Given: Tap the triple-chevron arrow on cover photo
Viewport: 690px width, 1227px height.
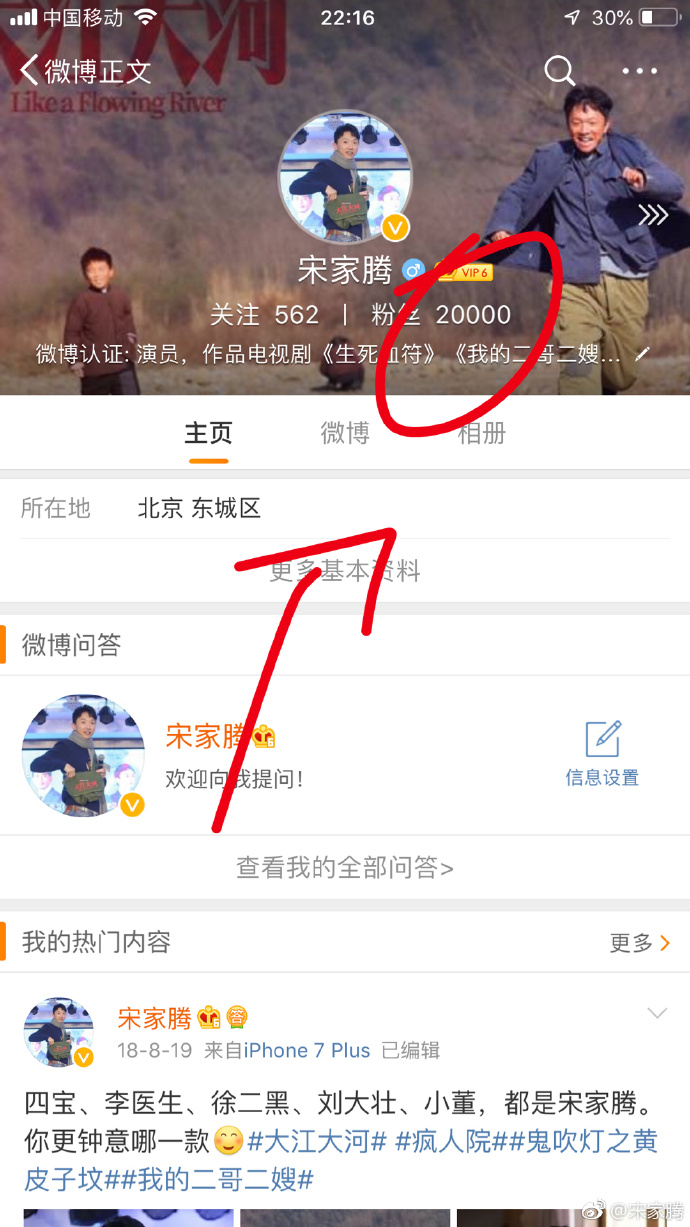Looking at the screenshot, I should click(x=653, y=215).
